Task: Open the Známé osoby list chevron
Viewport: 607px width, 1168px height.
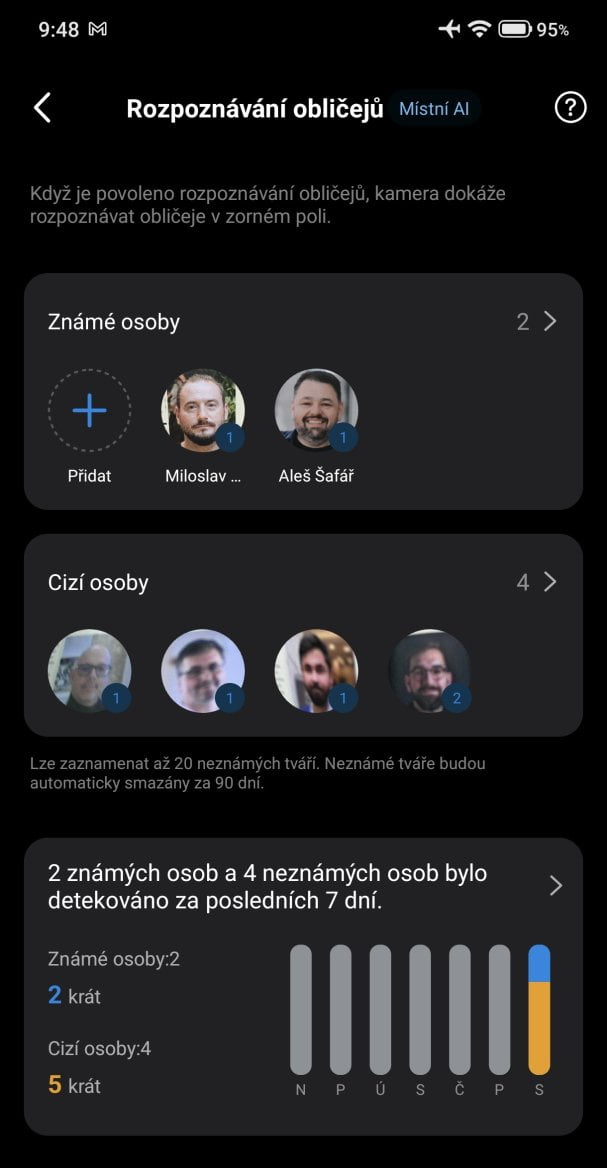Action: tap(548, 322)
